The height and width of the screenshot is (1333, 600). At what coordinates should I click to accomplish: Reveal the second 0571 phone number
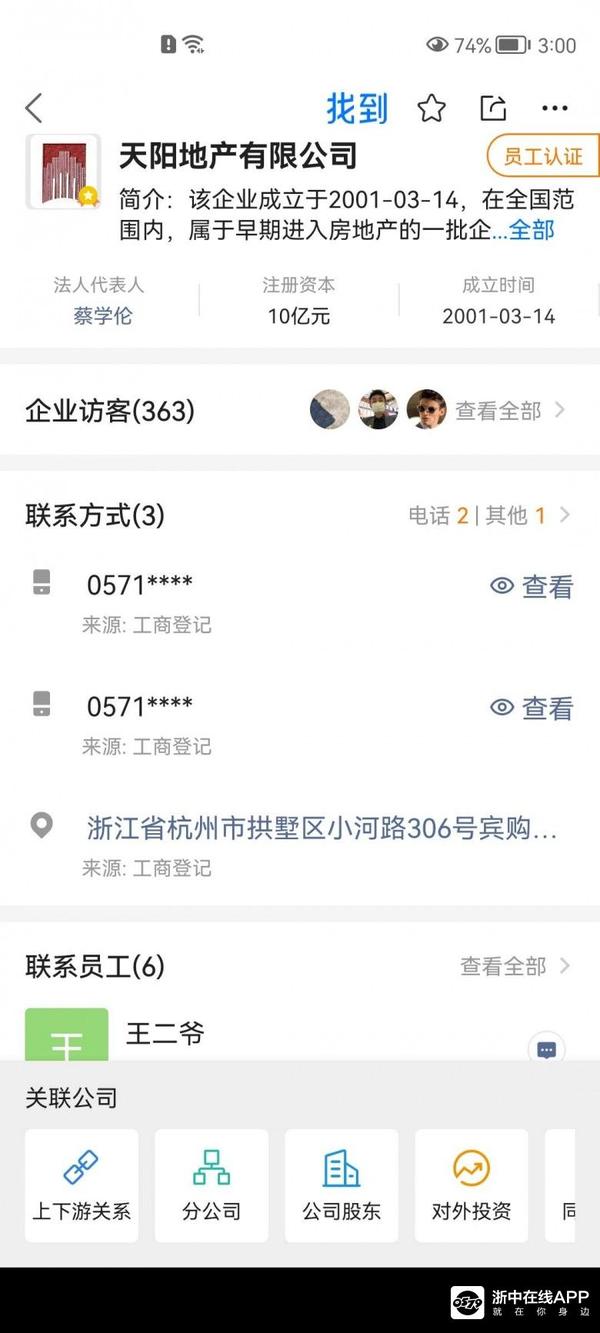pyautogui.click(x=532, y=709)
